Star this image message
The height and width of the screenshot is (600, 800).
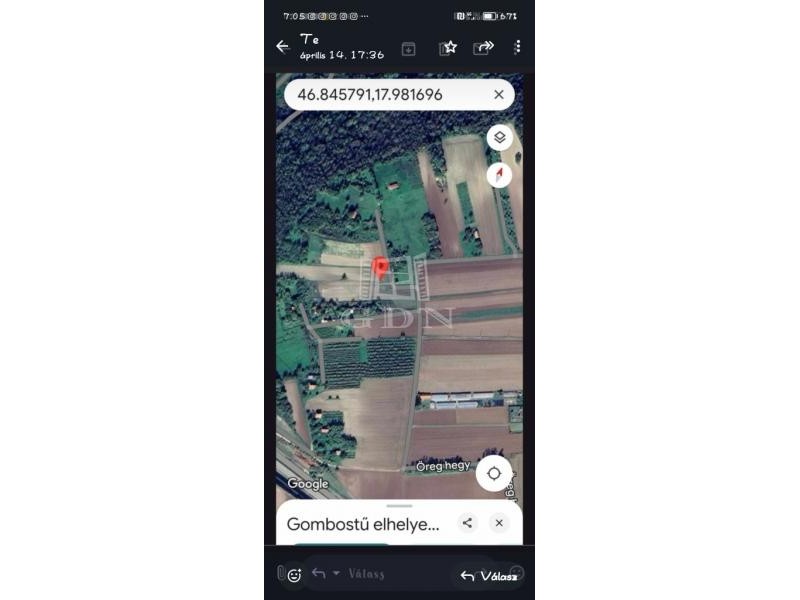[449, 47]
